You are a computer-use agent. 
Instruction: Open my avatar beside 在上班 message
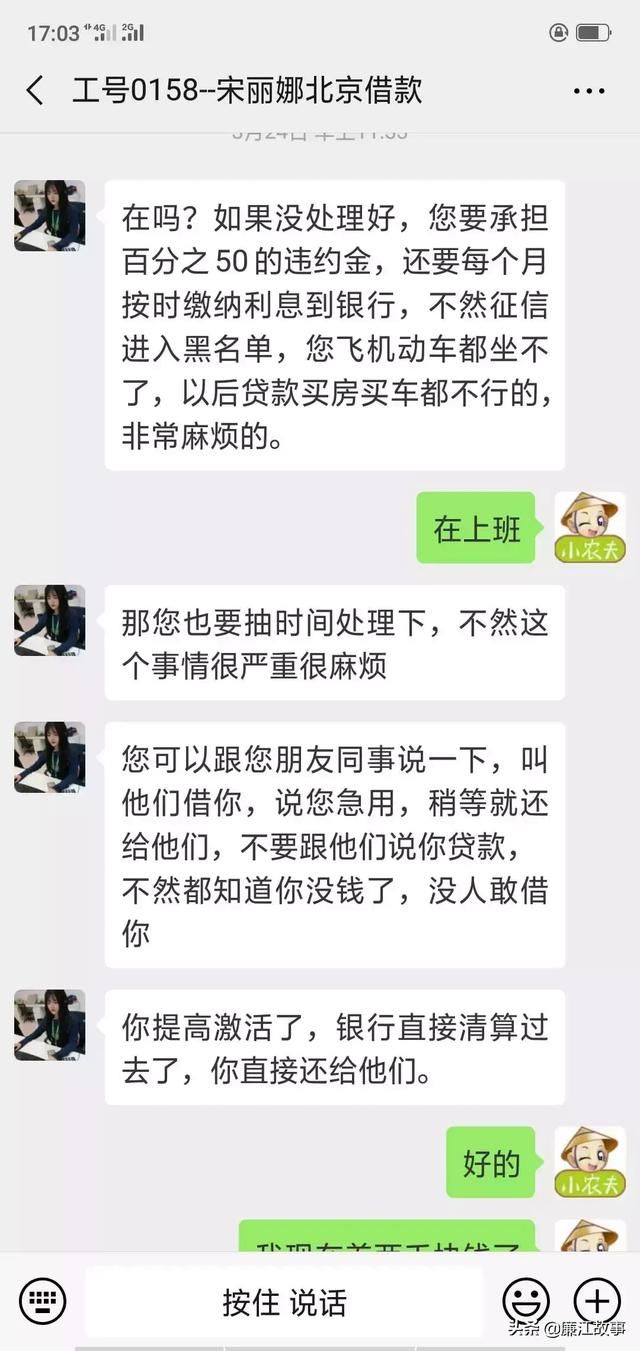click(x=590, y=527)
